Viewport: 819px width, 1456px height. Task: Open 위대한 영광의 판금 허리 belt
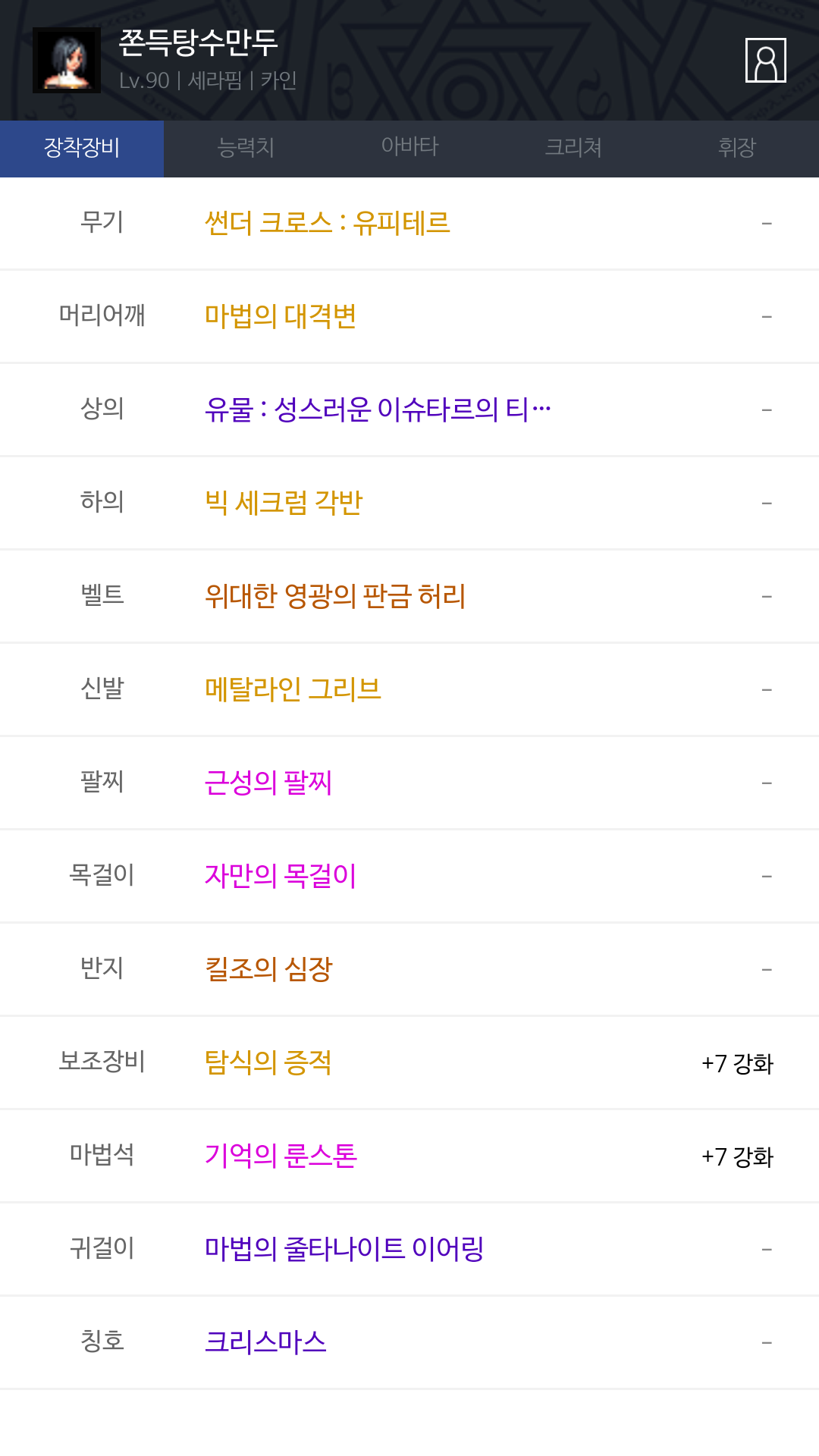click(335, 597)
